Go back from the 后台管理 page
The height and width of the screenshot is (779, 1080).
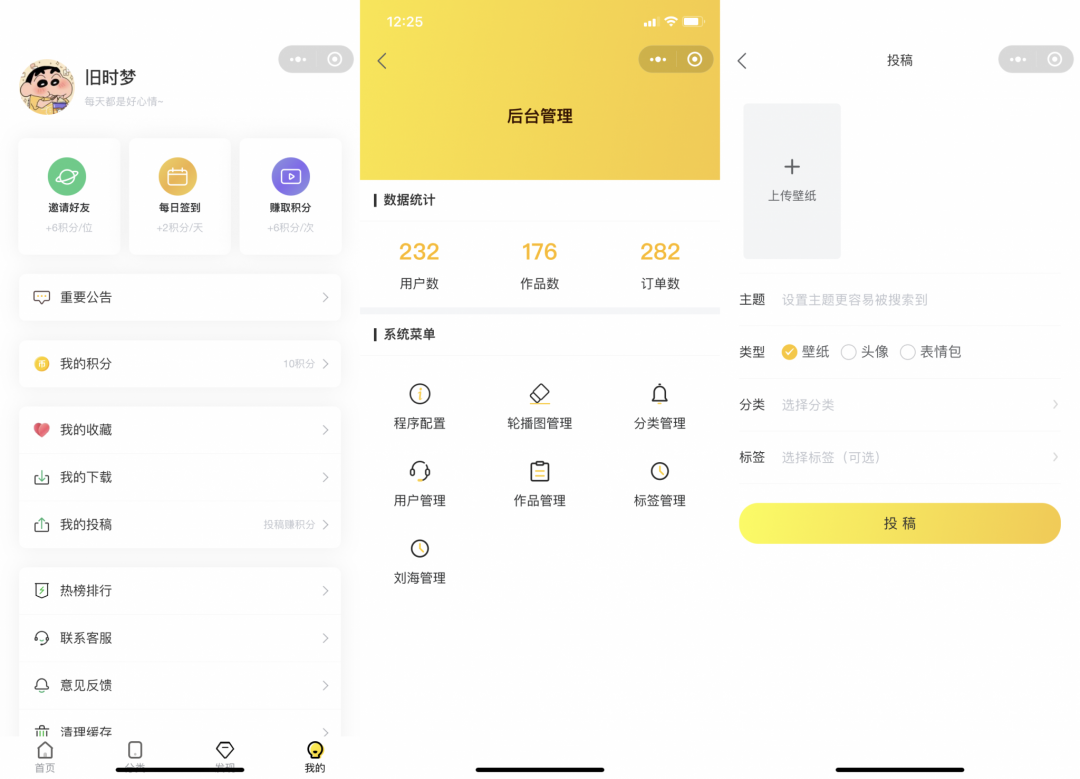382,61
